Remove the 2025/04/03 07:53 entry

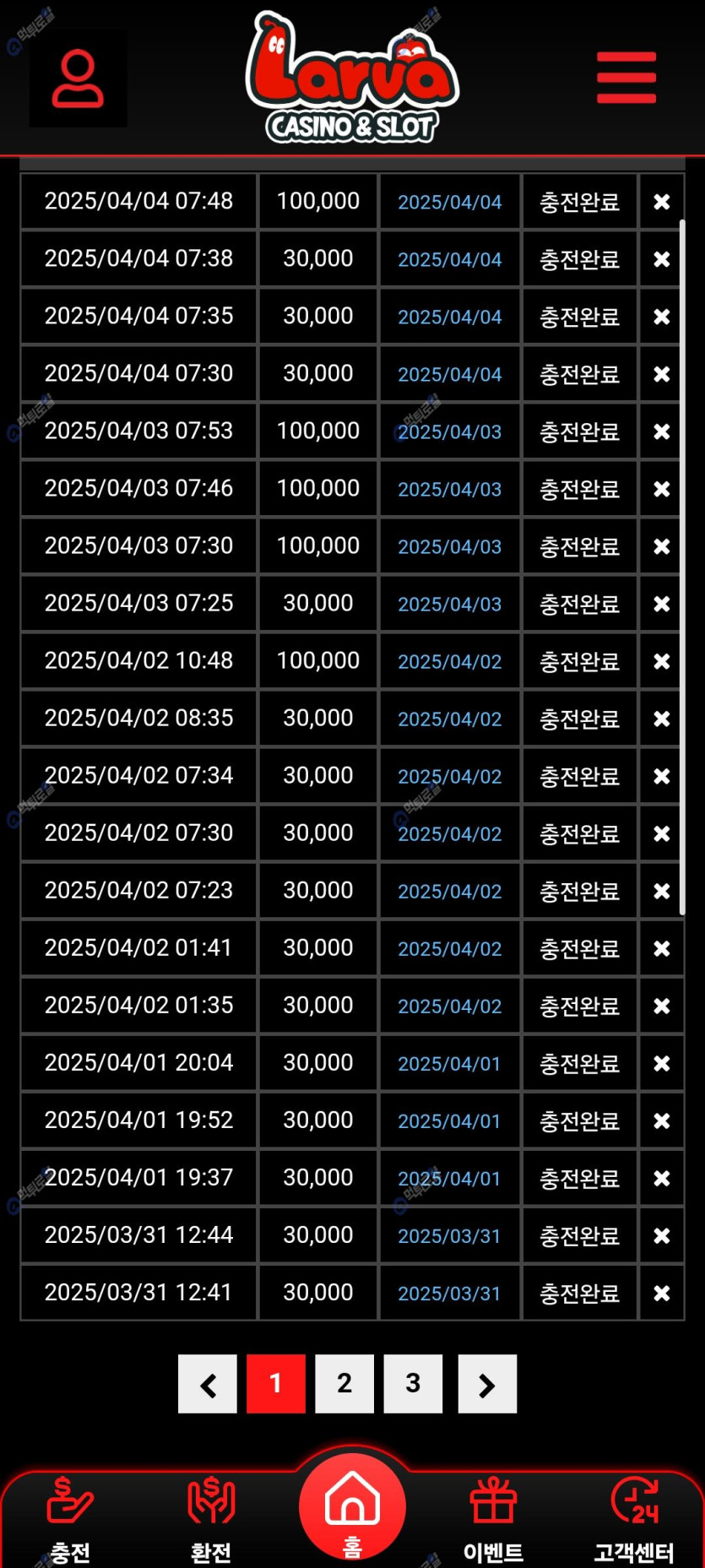coord(662,431)
